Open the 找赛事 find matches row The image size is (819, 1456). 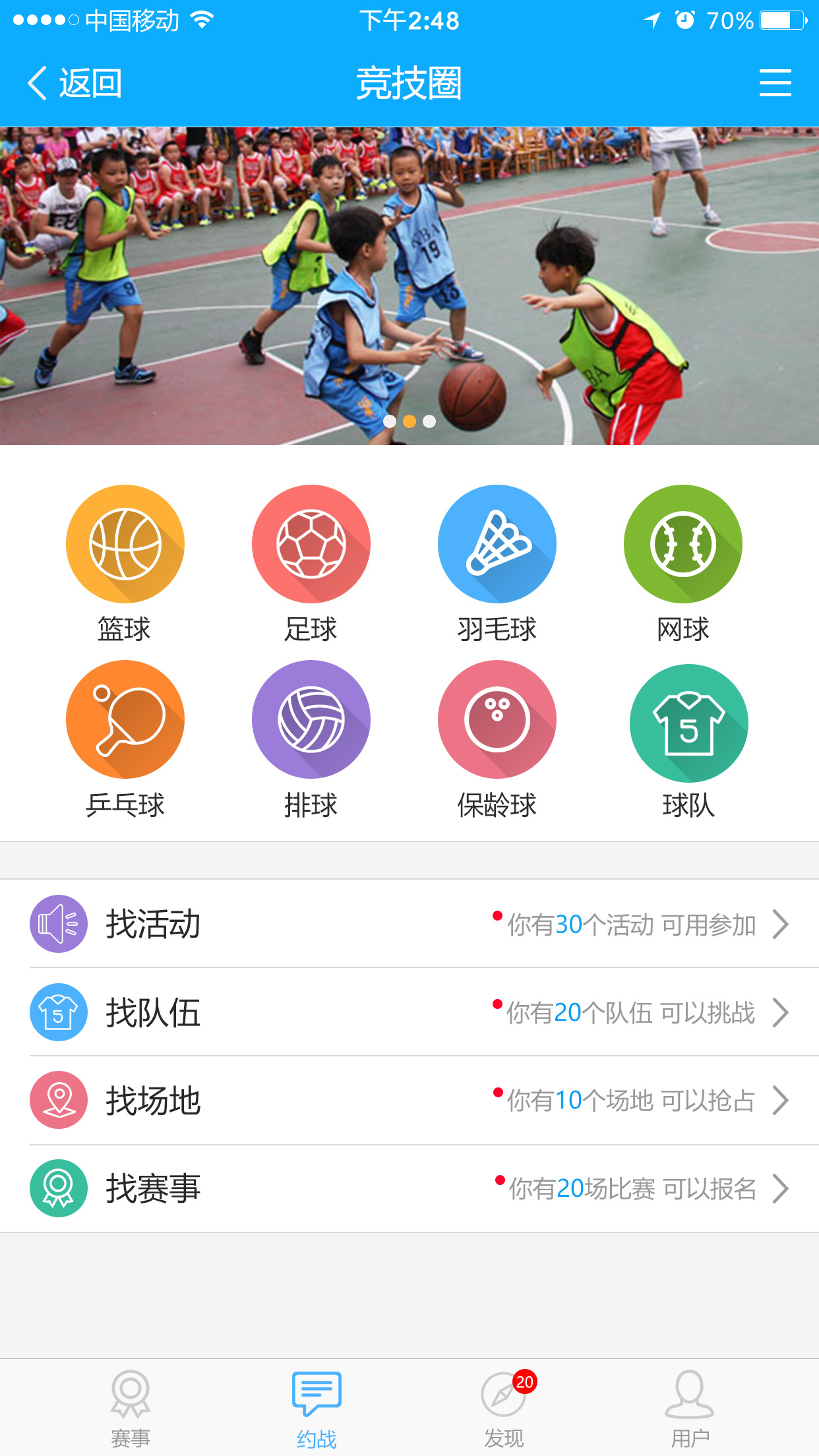click(x=409, y=1188)
